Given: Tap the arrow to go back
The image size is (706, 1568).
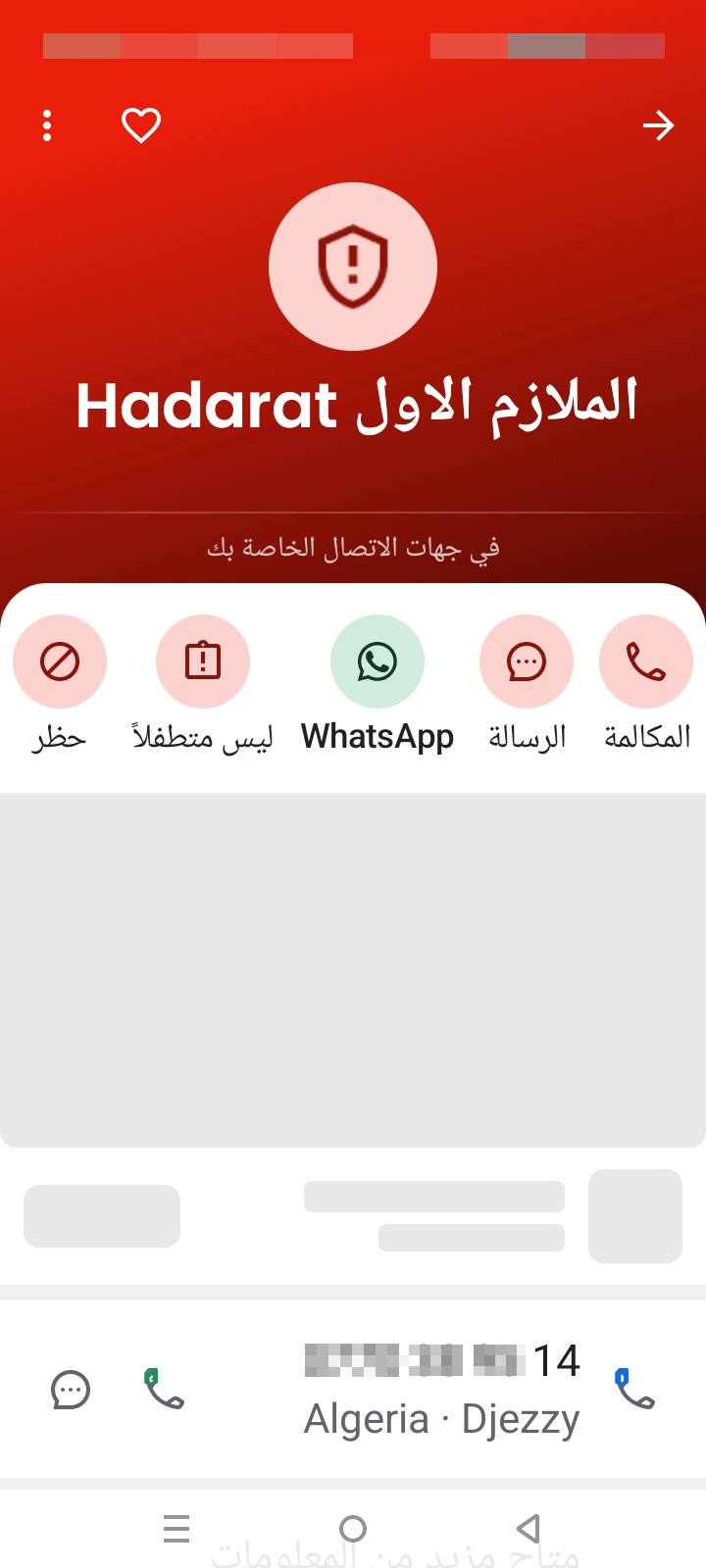Looking at the screenshot, I should (x=658, y=125).
